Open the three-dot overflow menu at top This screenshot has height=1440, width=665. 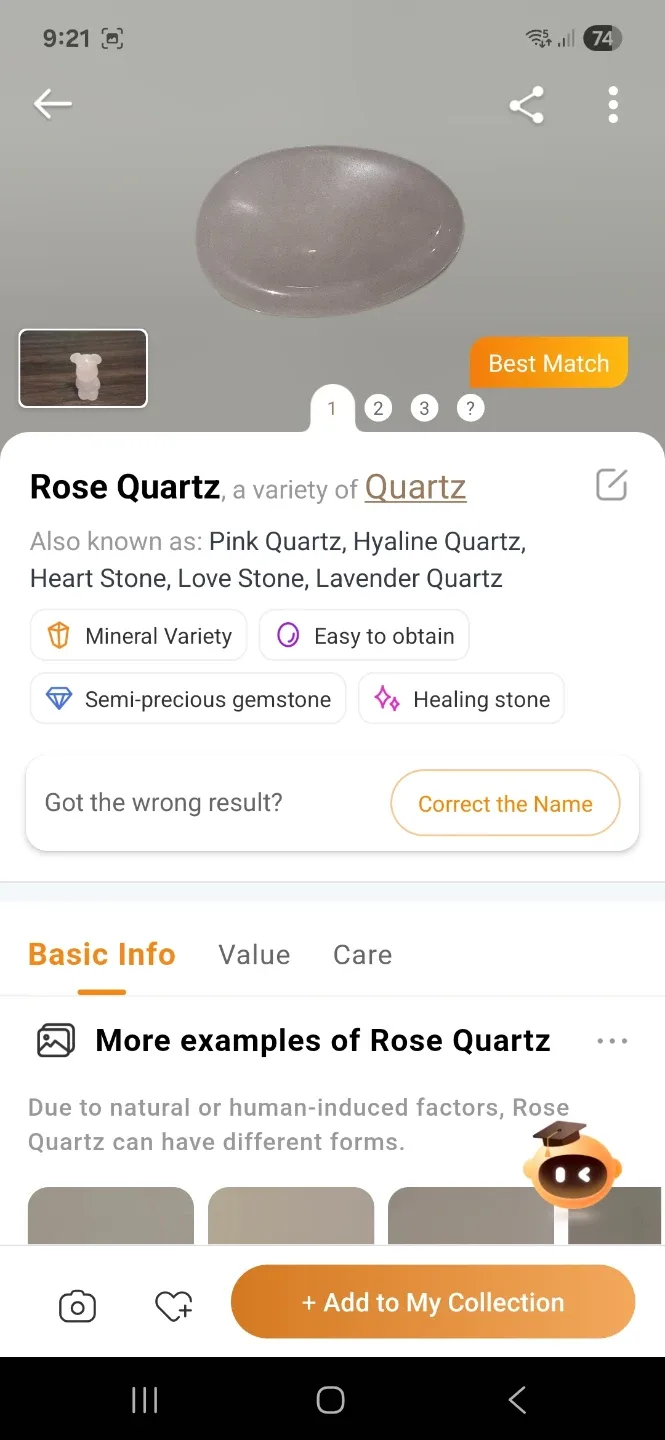[x=613, y=105]
